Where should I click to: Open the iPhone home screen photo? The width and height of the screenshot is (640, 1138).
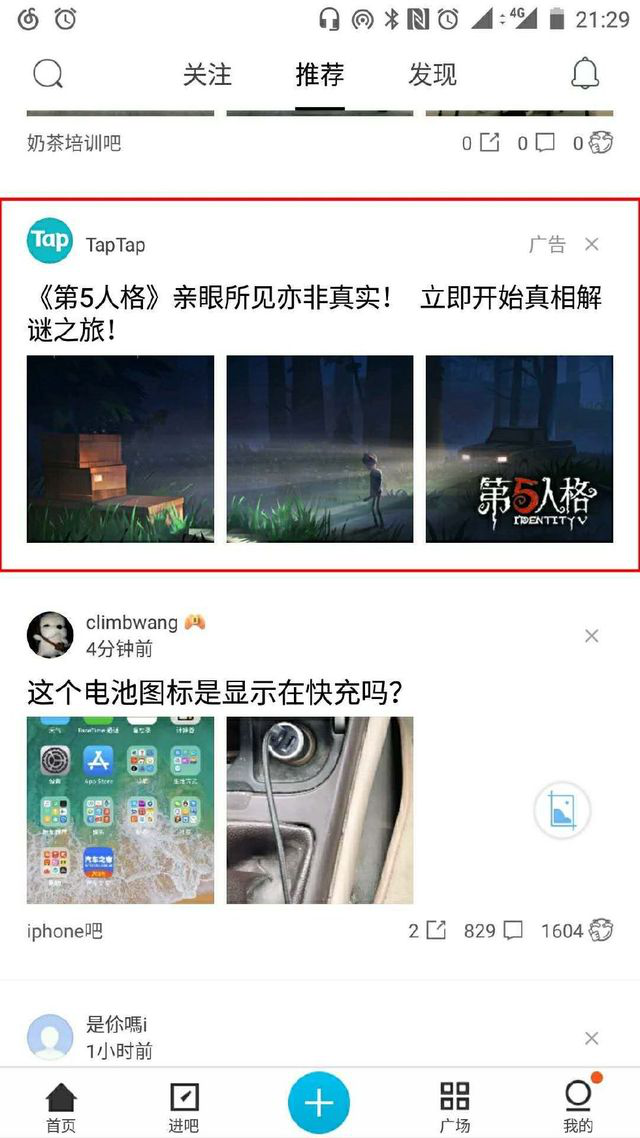[120, 810]
